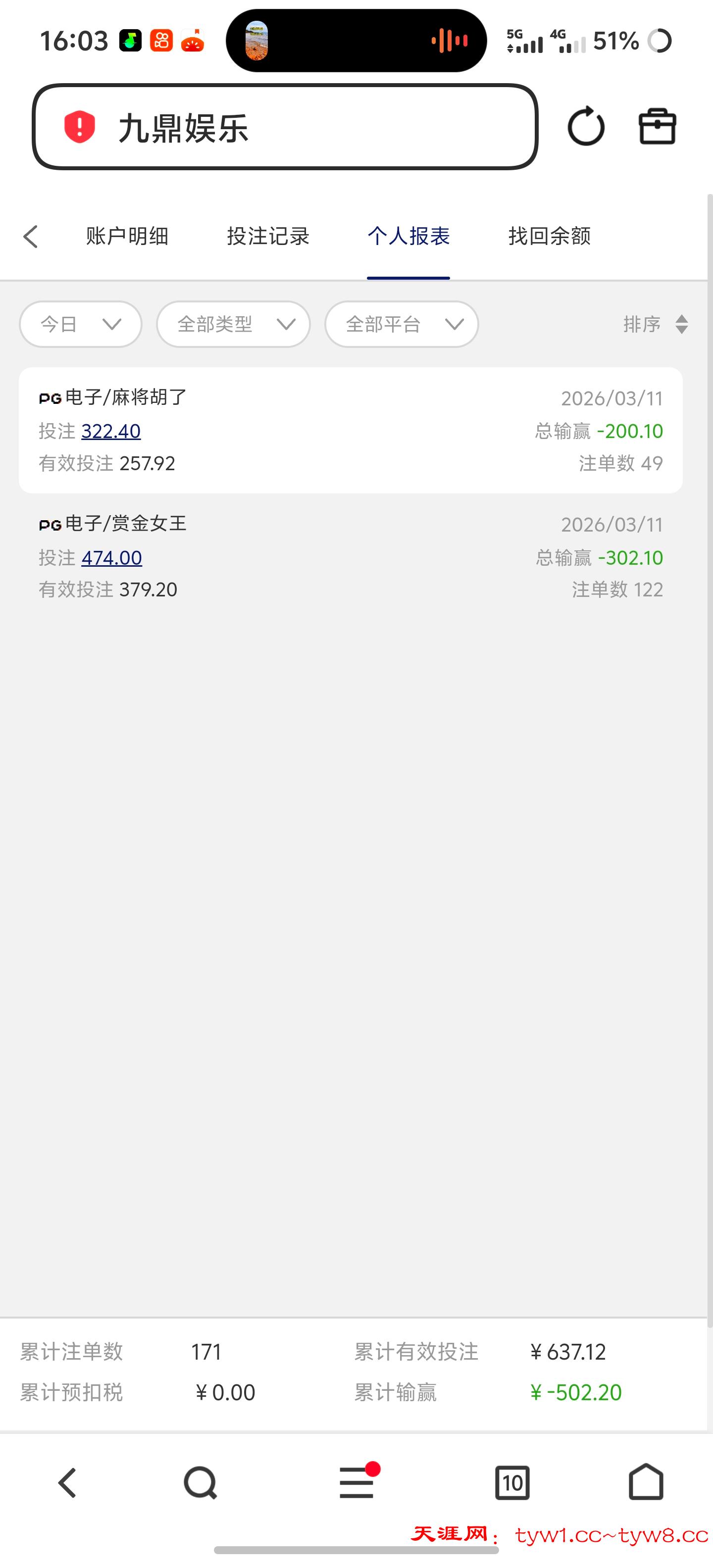Go back using the header arrow
The image size is (713, 1568).
point(30,236)
